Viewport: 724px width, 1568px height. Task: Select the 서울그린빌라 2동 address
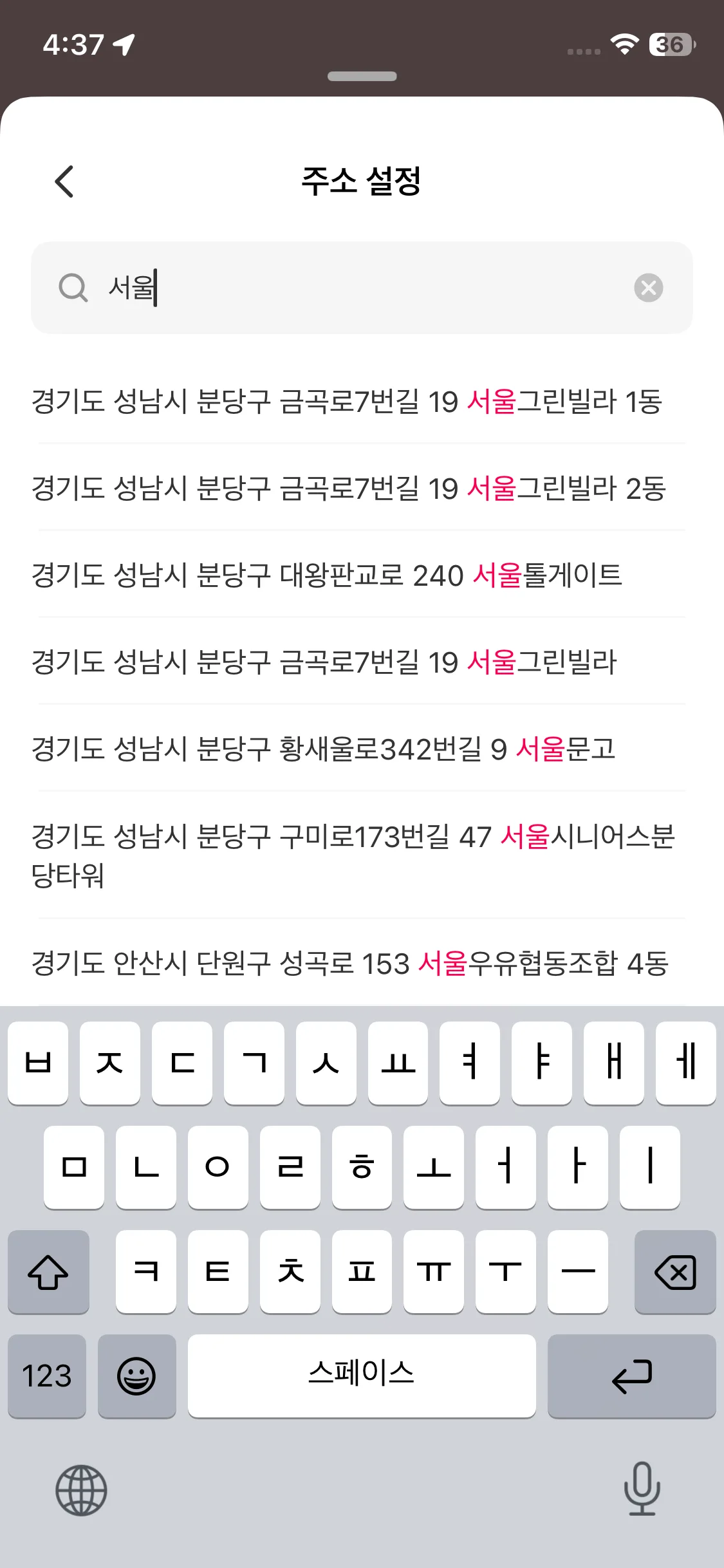[x=349, y=488]
